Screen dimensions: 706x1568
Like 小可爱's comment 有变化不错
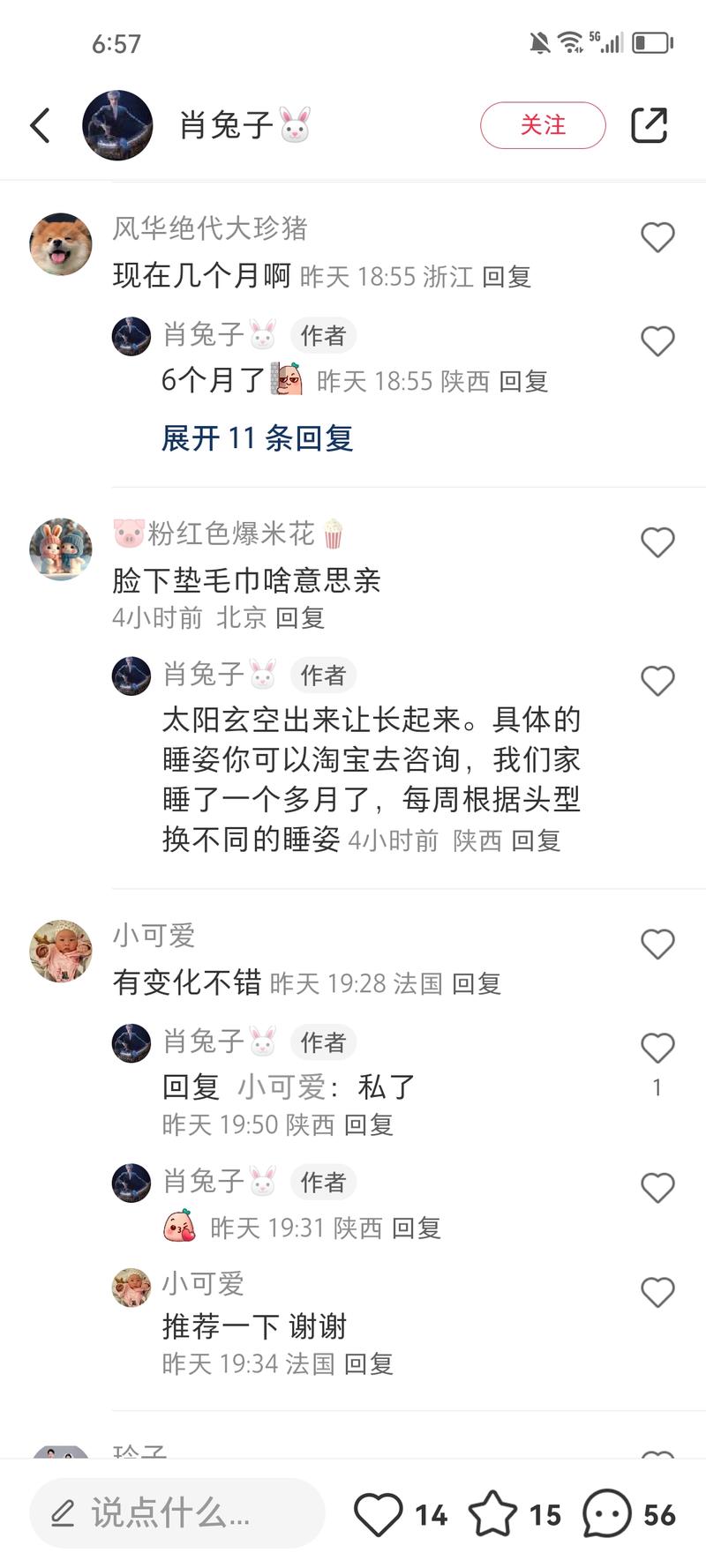pyautogui.click(x=657, y=945)
